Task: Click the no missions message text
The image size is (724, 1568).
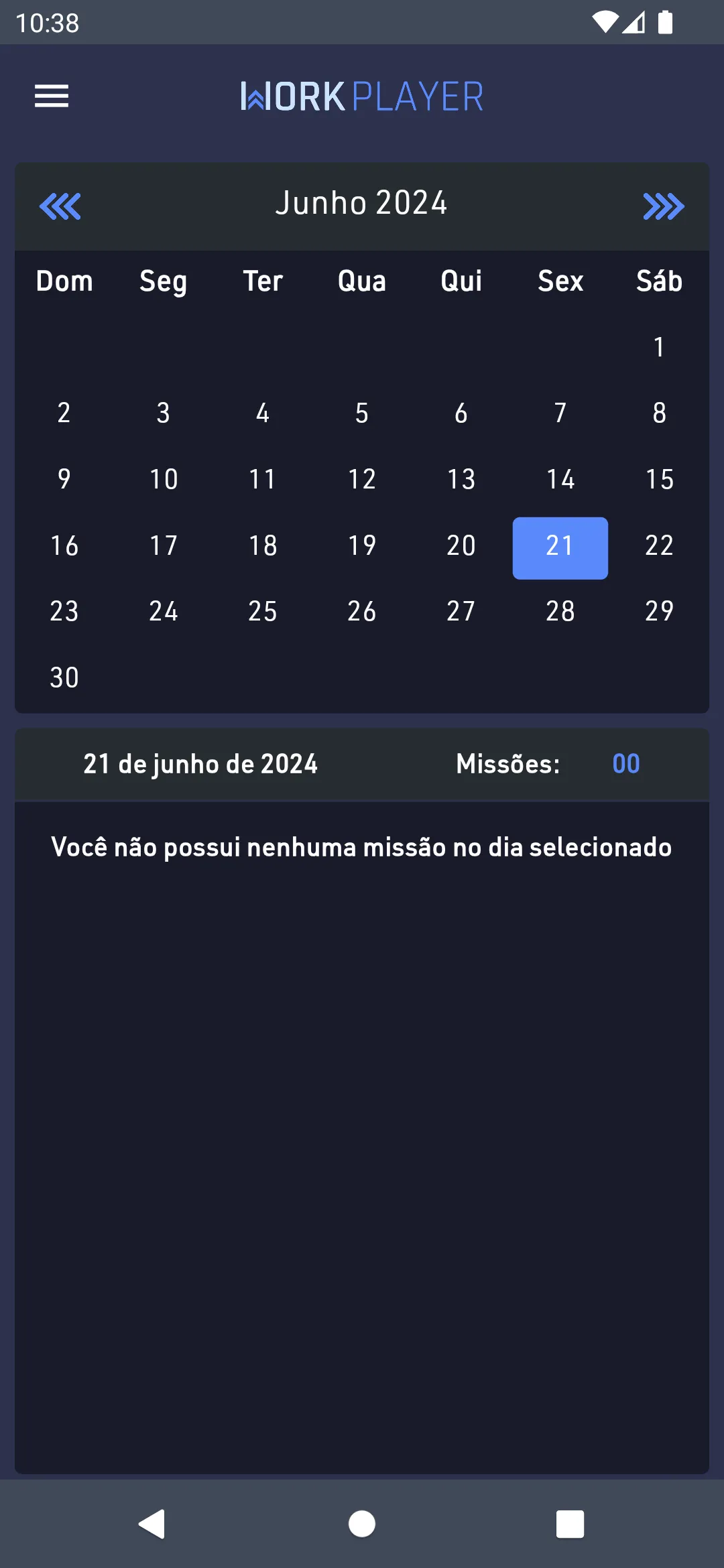Action: click(361, 846)
